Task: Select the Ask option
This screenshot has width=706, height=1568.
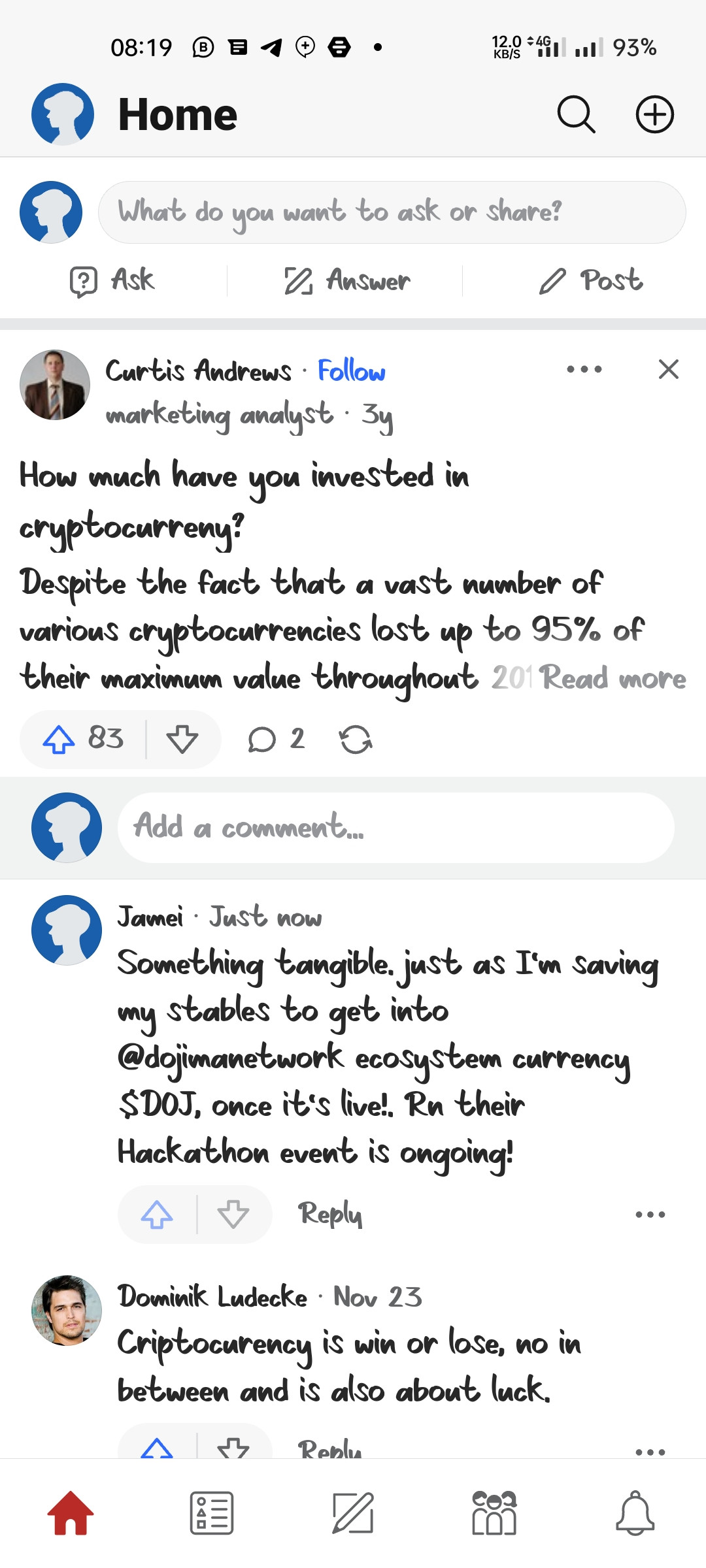Action: point(112,281)
